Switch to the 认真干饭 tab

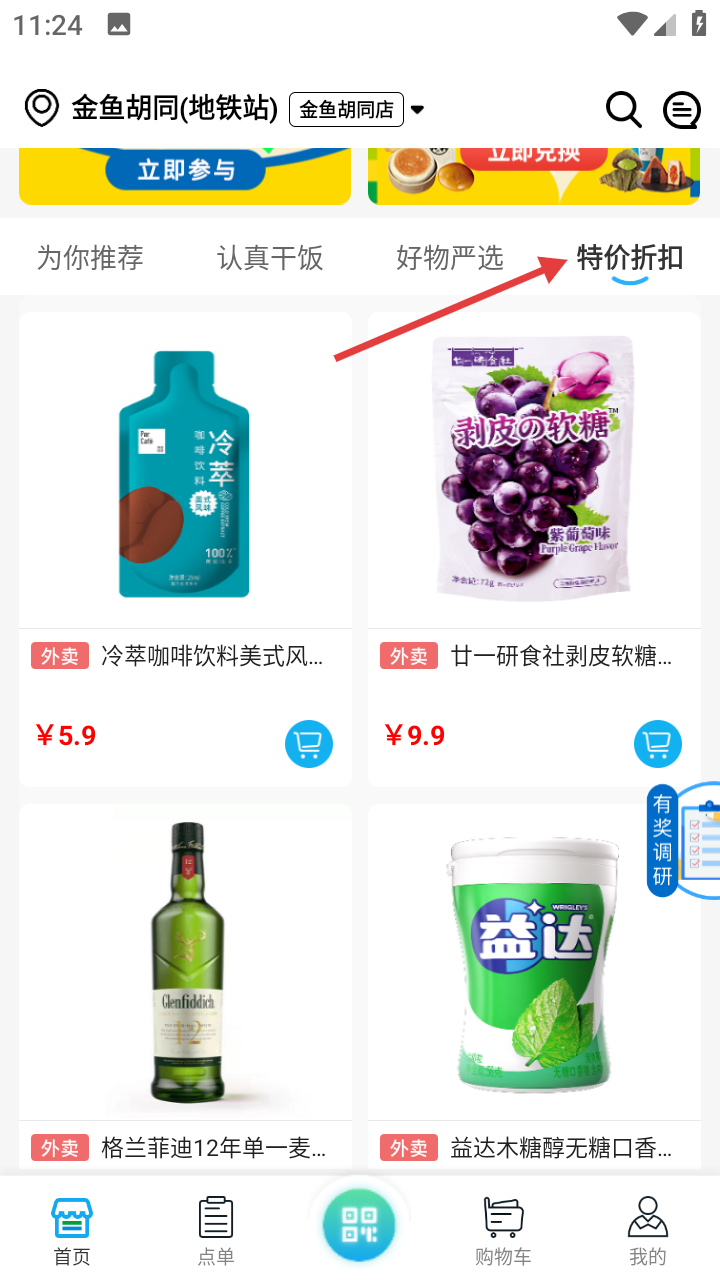point(270,258)
